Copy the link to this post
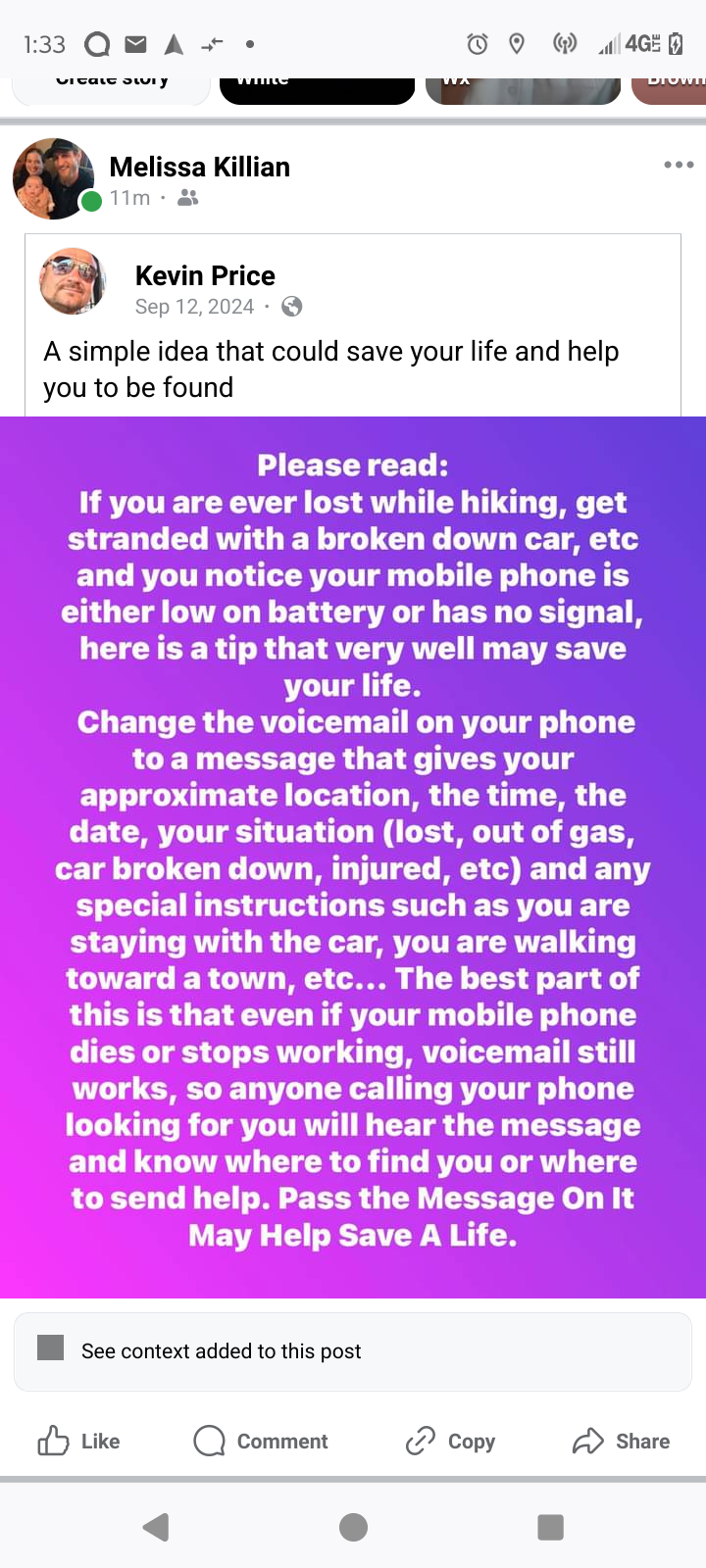Viewport: 706px width, 1568px height. pyautogui.click(x=450, y=1441)
